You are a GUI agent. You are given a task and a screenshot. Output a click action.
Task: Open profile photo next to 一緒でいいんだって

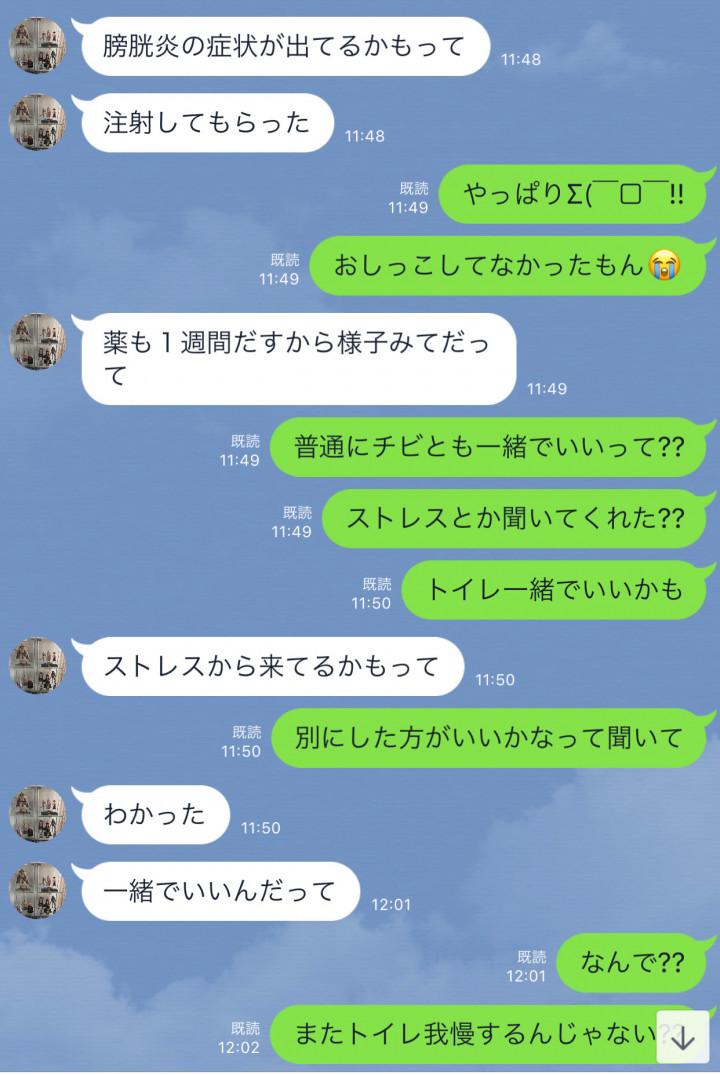coord(37,890)
